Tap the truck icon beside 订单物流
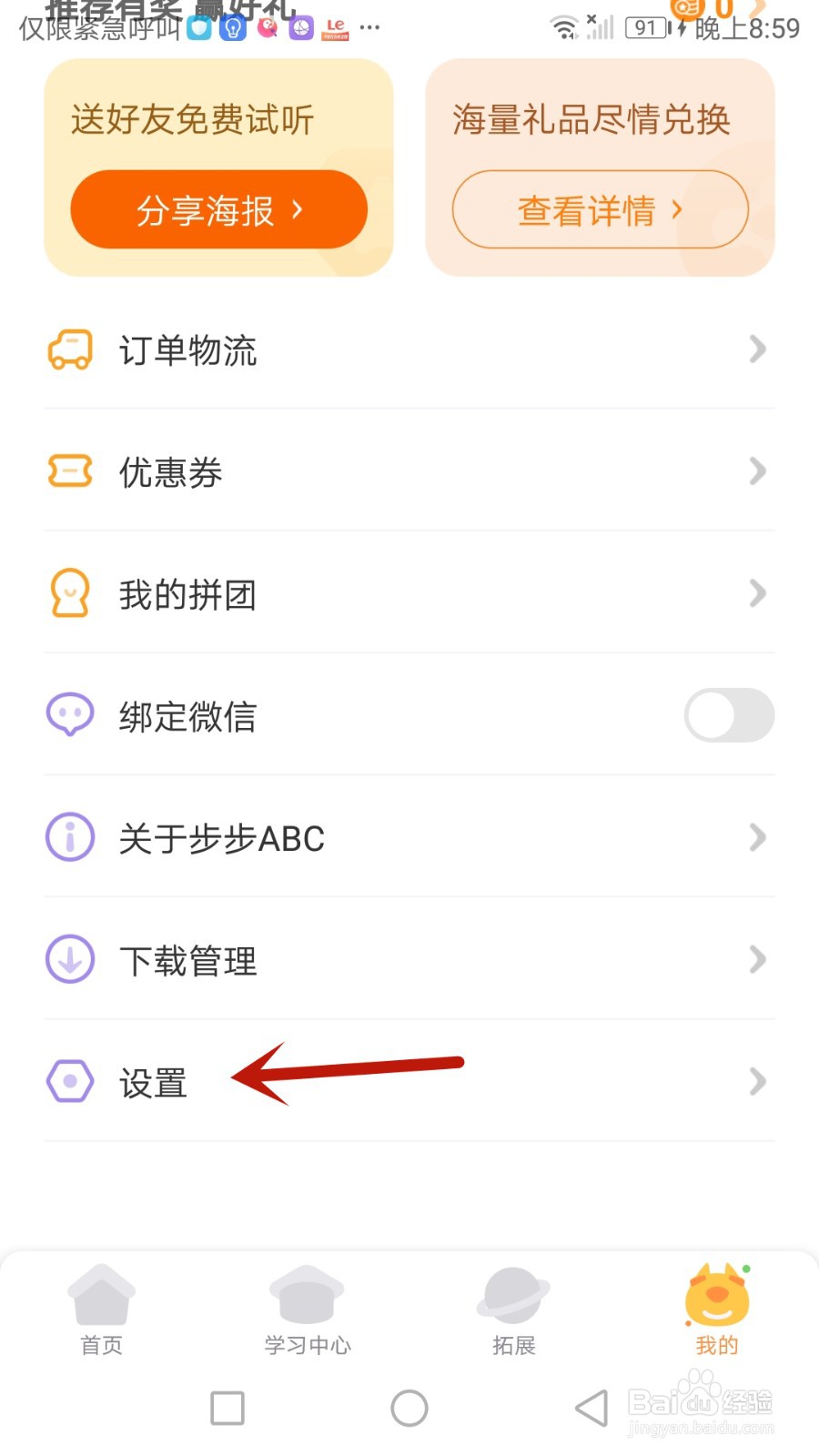The image size is (819, 1456). 69,349
